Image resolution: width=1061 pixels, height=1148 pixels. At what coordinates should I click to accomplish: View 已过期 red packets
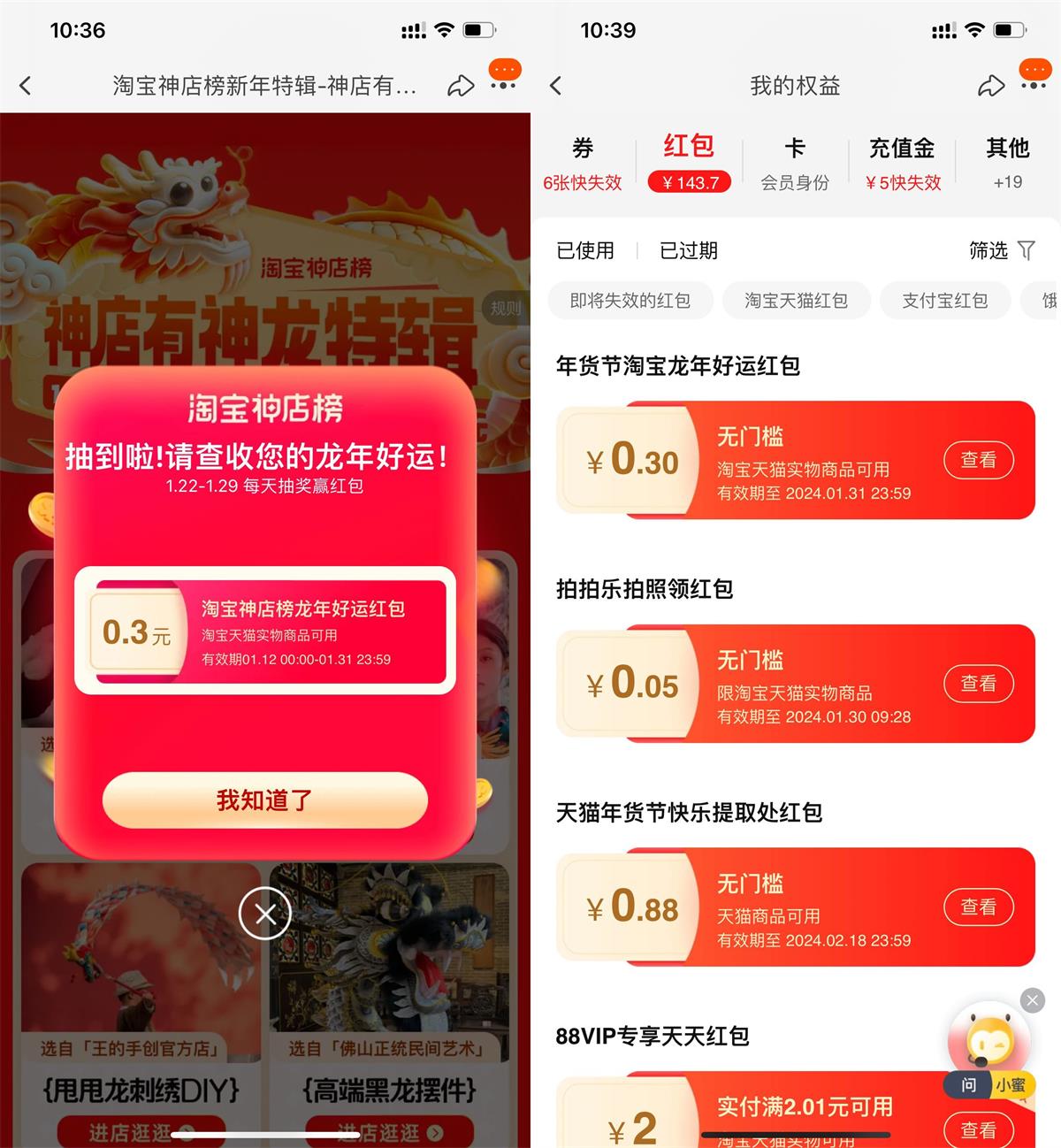[689, 250]
